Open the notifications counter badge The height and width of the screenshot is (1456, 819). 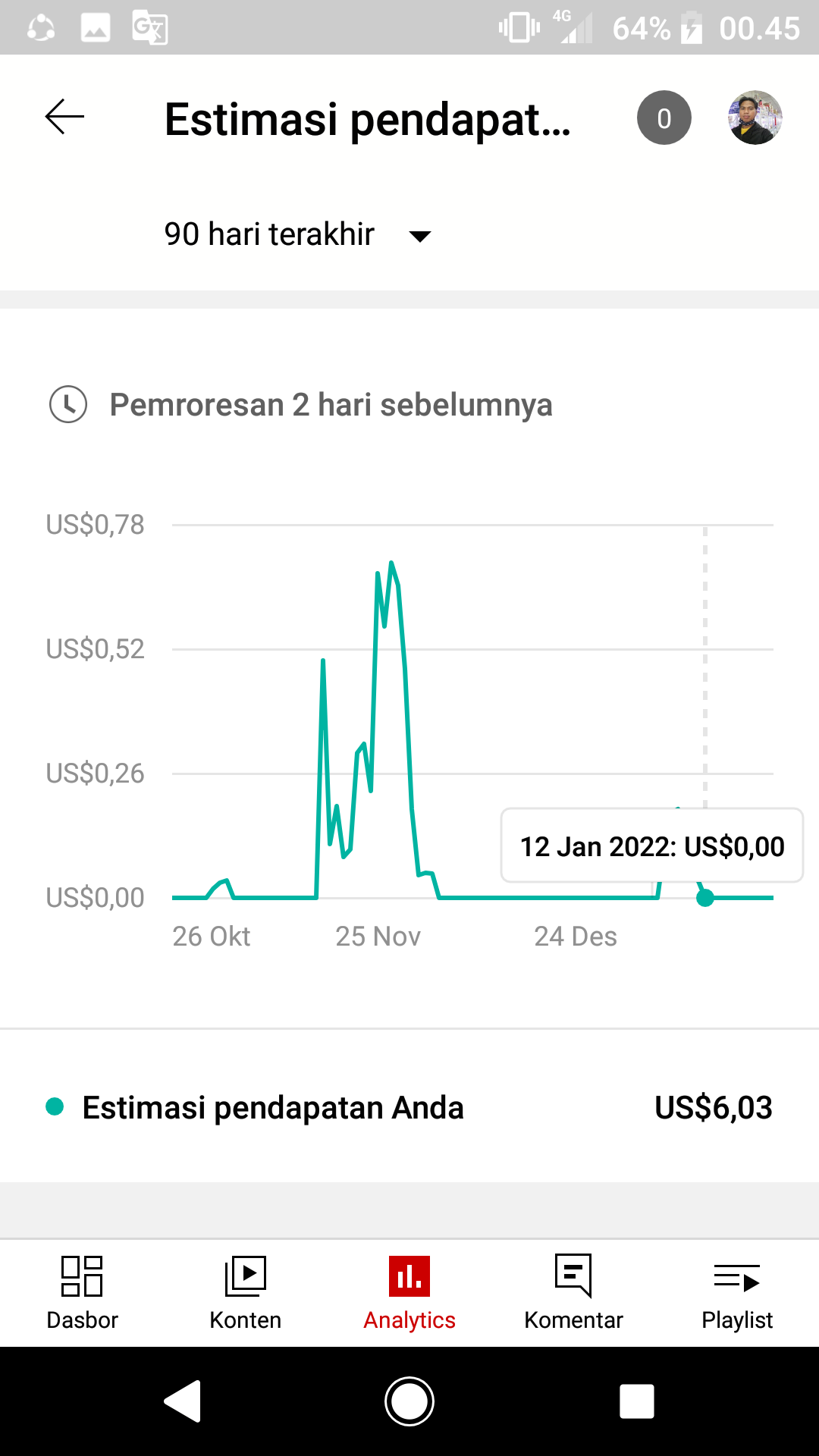pyautogui.click(x=664, y=118)
